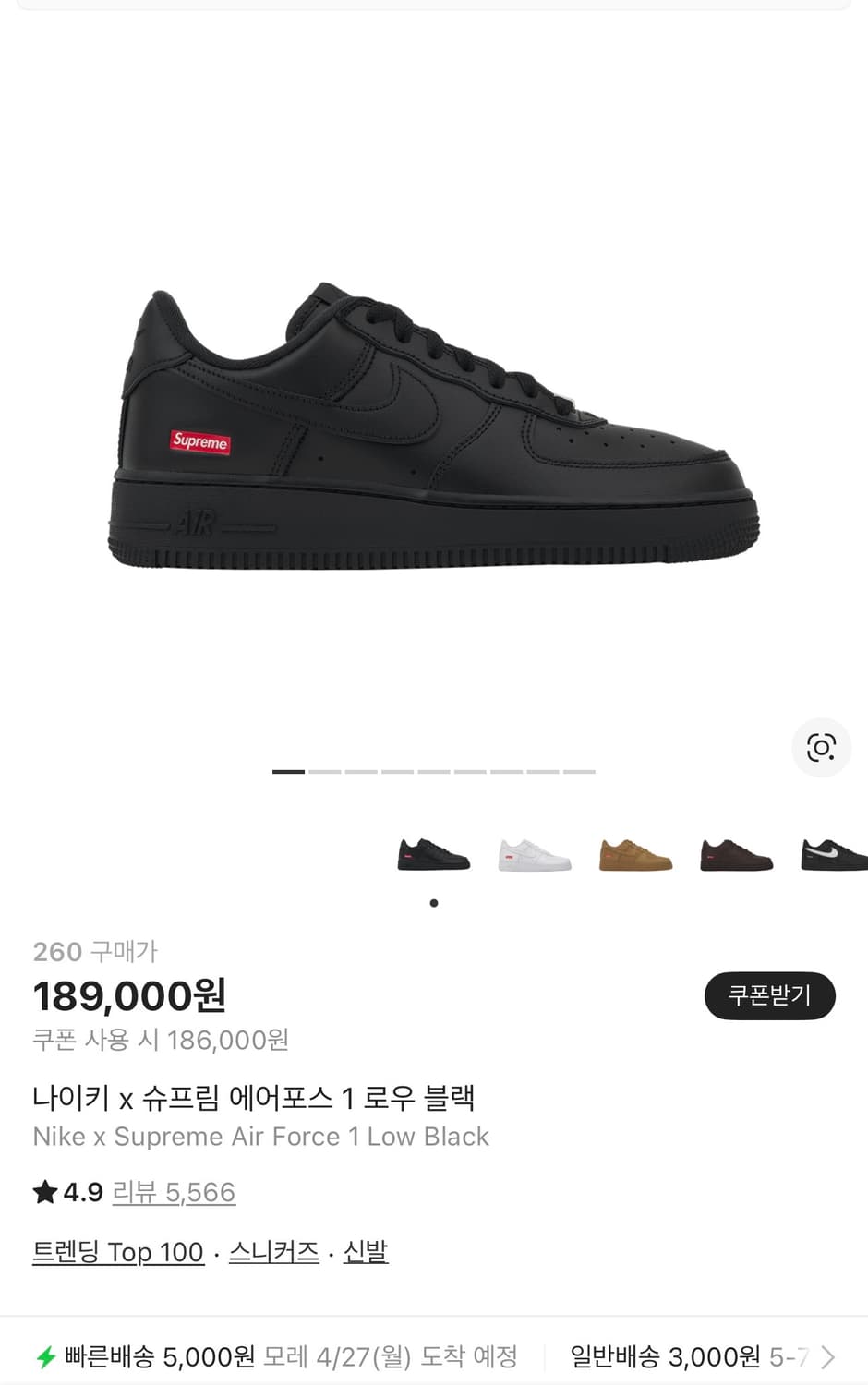Image resolution: width=868 pixels, height=1385 pixels.
Task: Select the active colorway page dot
Action: click(433, 904)
